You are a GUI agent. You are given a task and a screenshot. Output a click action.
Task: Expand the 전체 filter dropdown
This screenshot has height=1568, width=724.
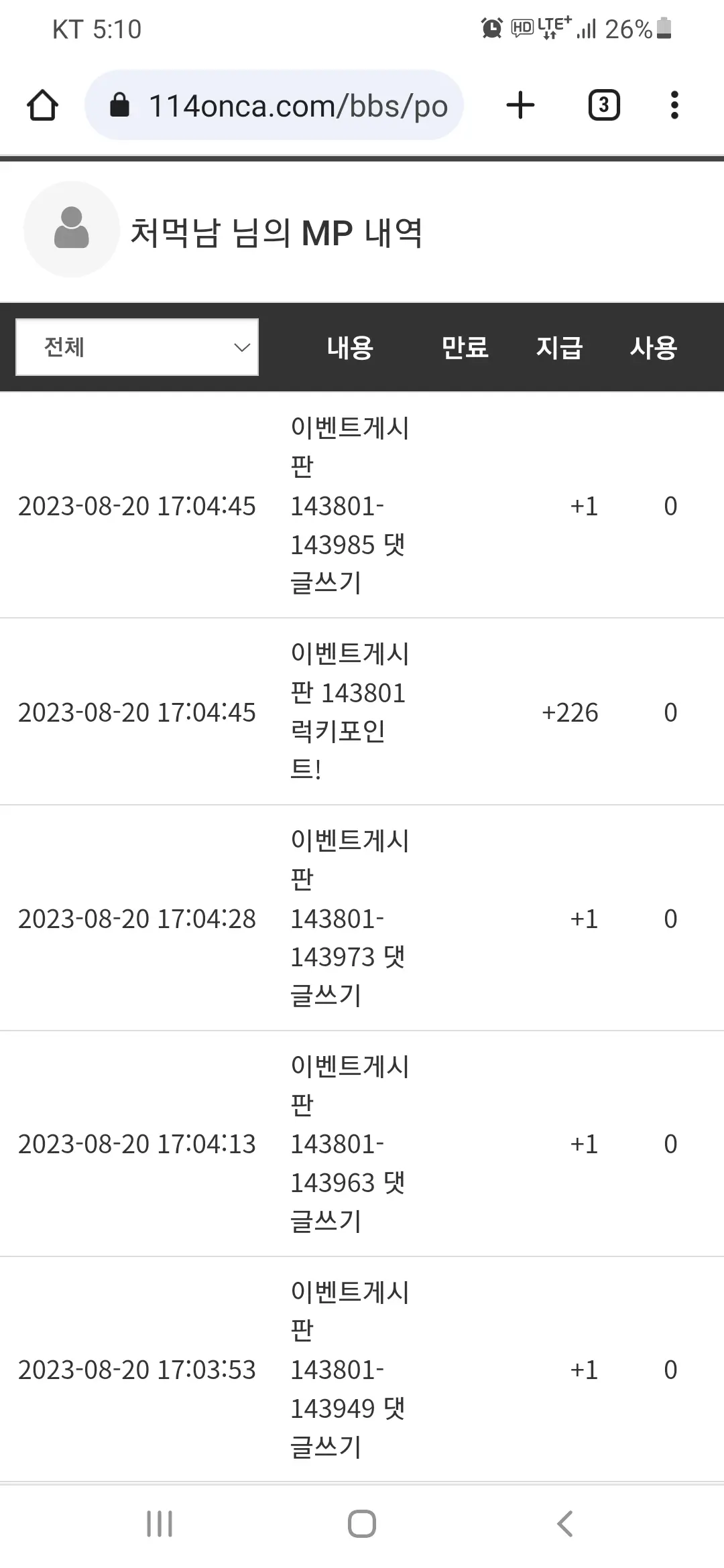pos(137,347)
